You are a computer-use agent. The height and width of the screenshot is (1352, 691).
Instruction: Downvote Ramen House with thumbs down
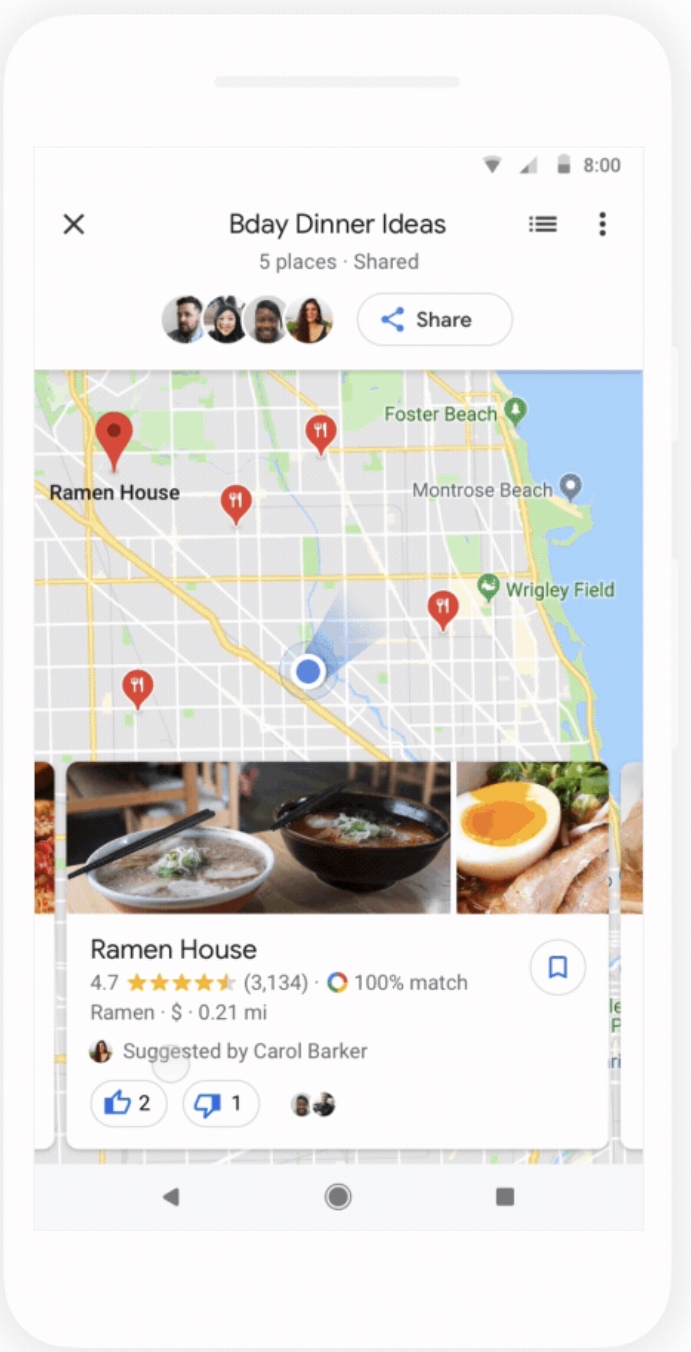(220, 1104)
